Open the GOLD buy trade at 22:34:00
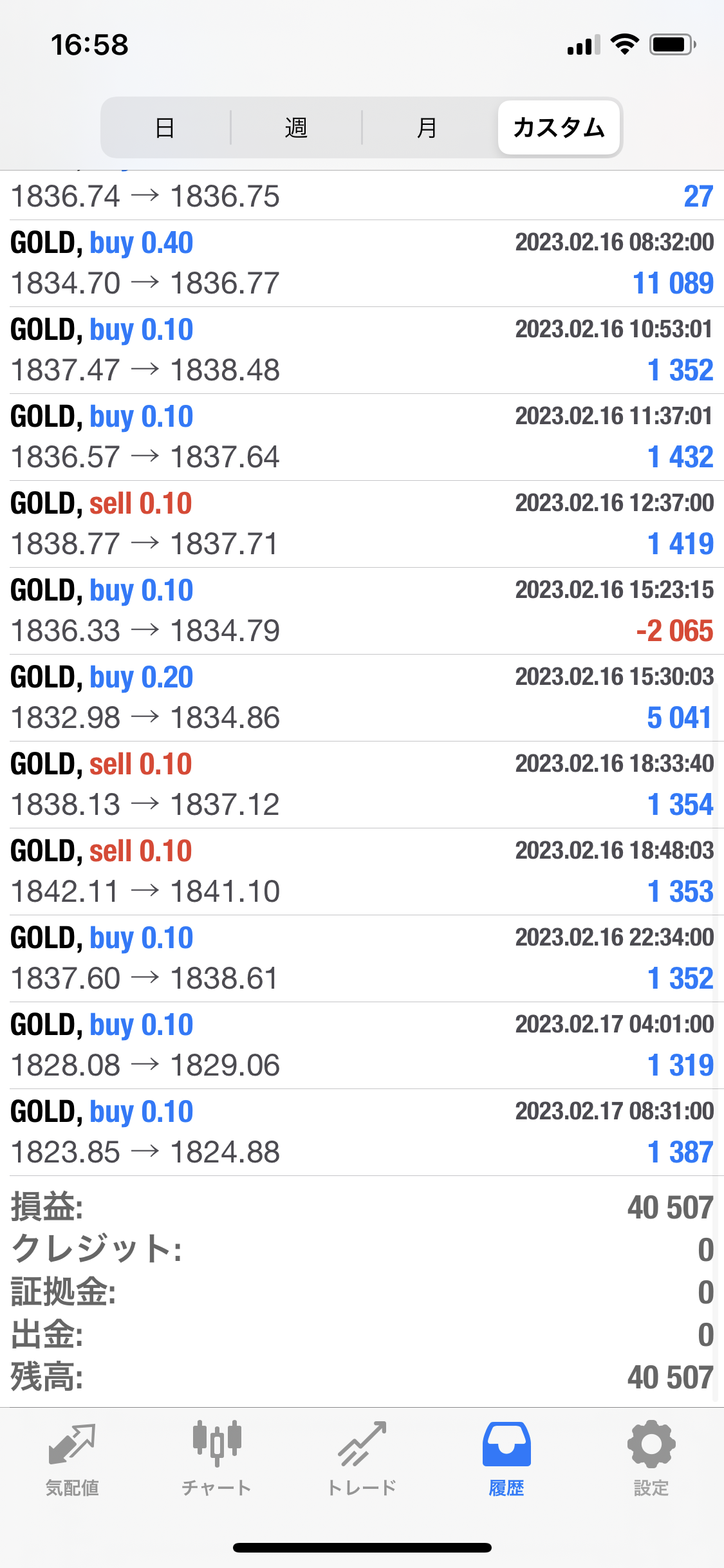 (x=362, y=958)
